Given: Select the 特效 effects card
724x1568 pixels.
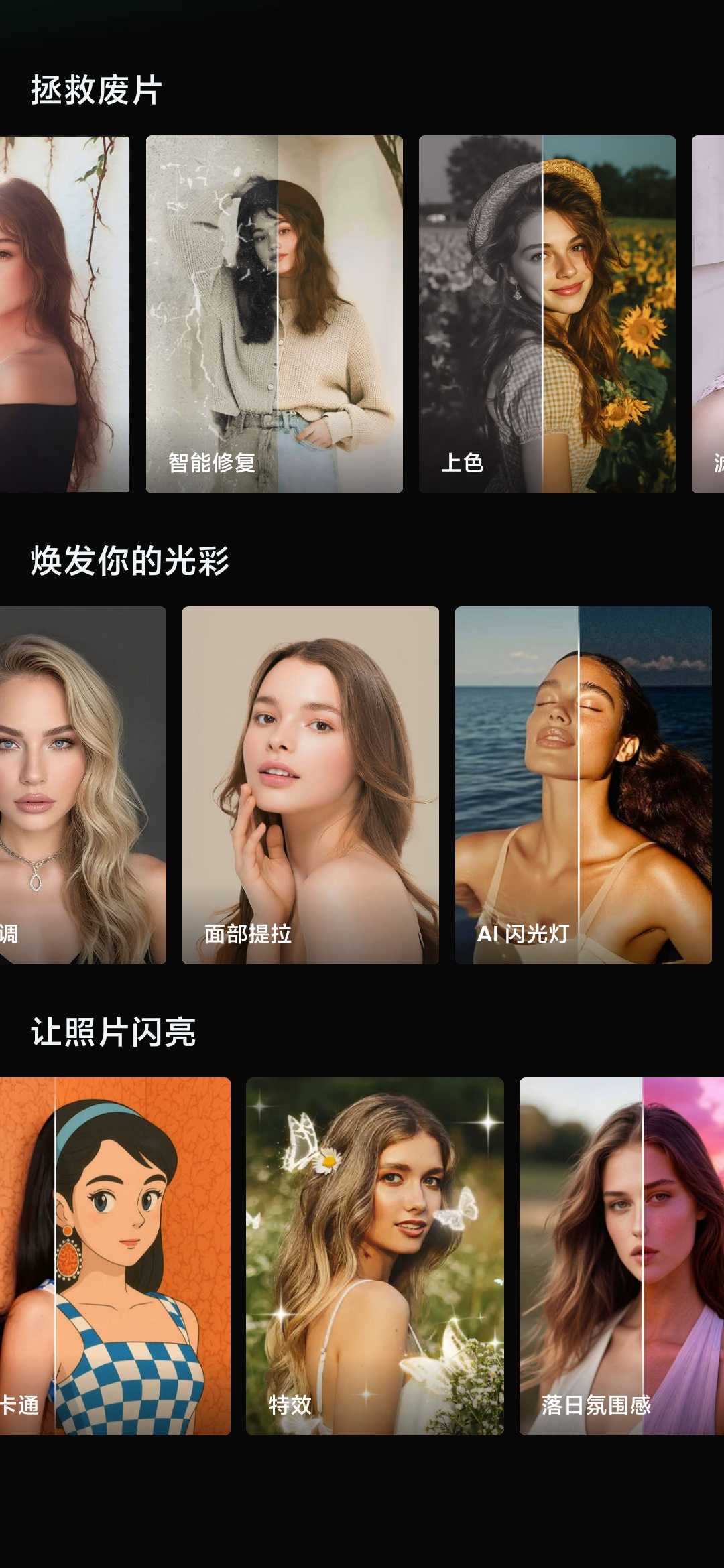Looking at the screenshot, I should (375, 1256).
